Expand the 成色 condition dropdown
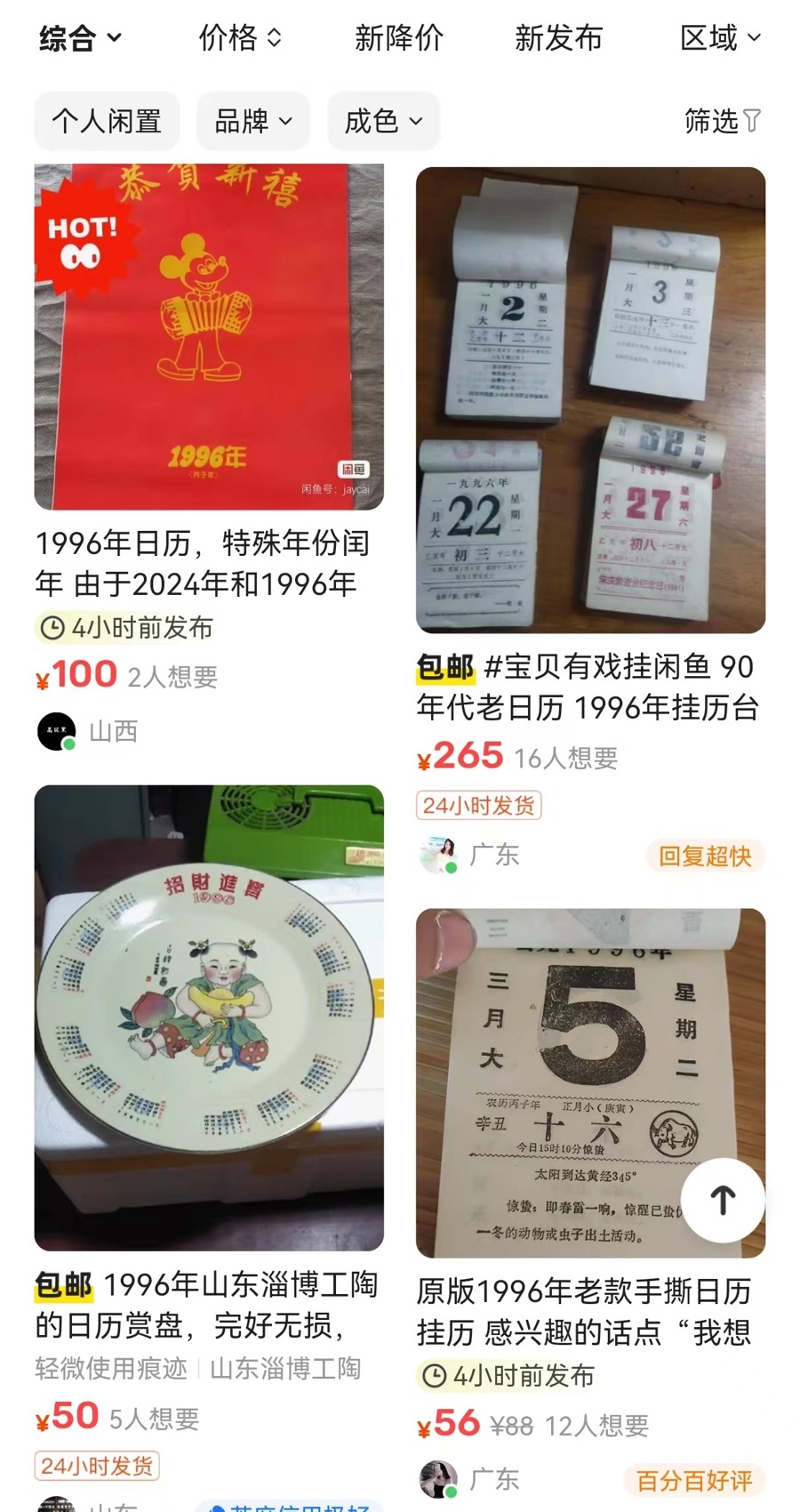 click(x=383, y=121)
